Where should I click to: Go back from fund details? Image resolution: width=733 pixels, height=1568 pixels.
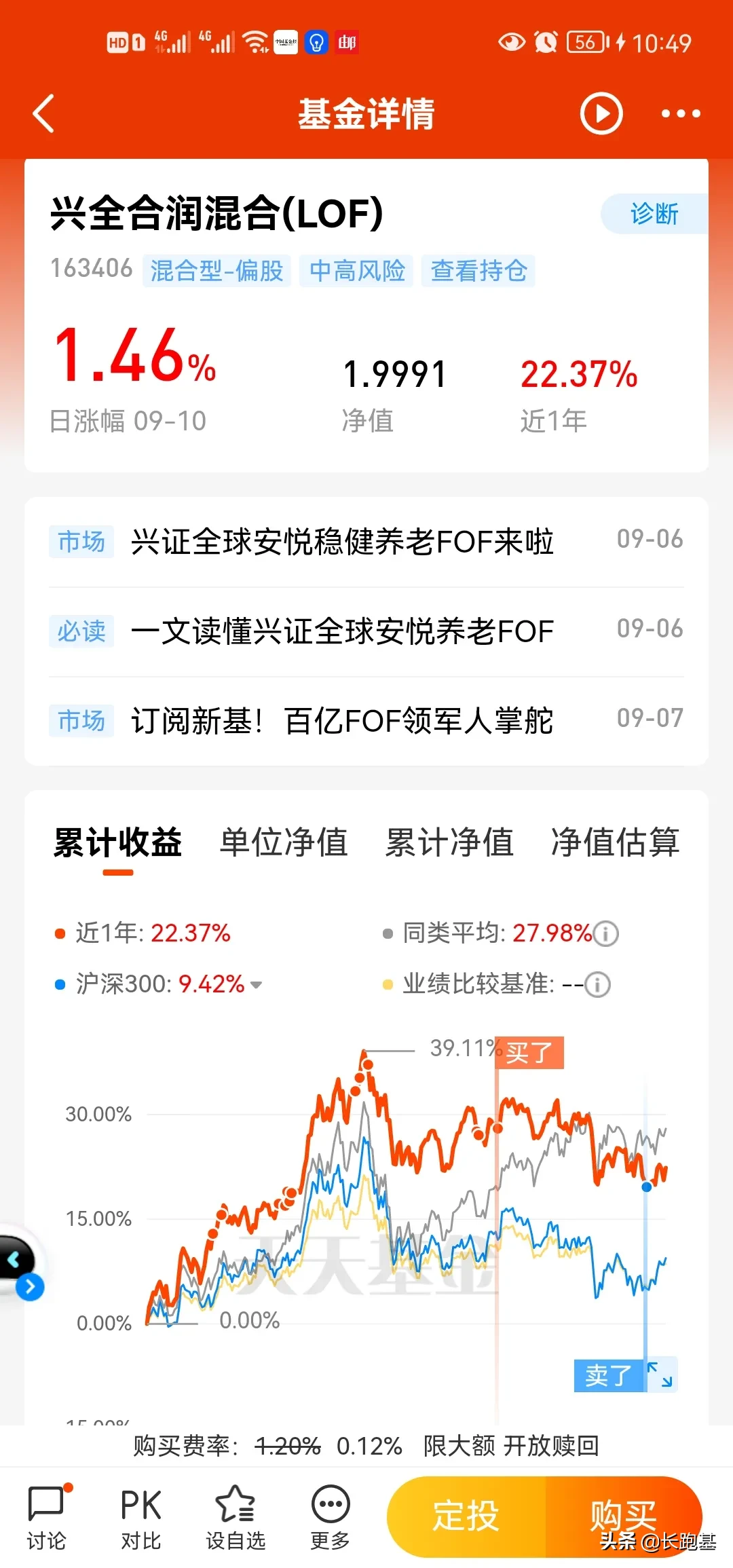click(44, 113)
